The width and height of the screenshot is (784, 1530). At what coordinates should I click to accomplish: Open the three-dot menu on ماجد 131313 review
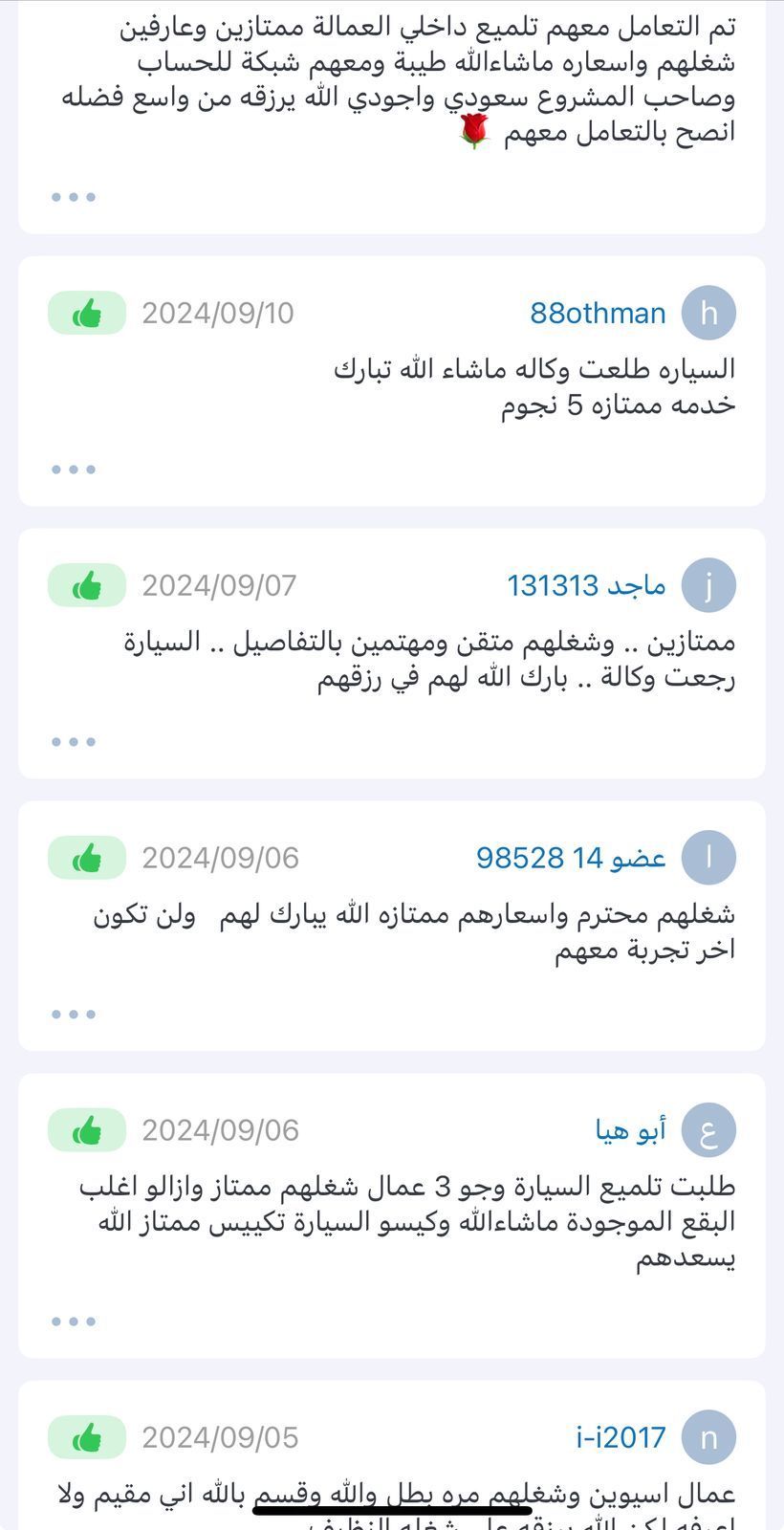[x=74, y=742]
